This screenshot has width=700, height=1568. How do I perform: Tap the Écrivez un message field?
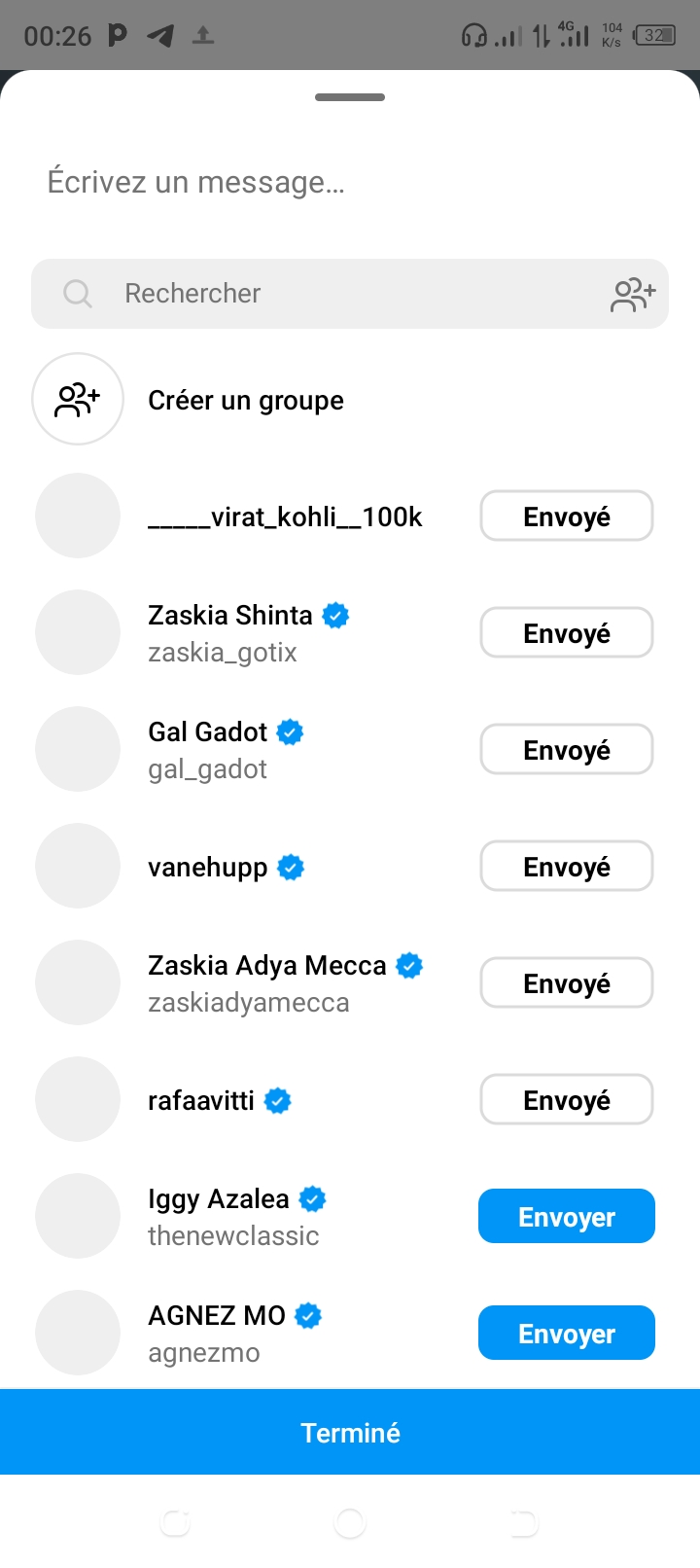[x=292, y=183]
